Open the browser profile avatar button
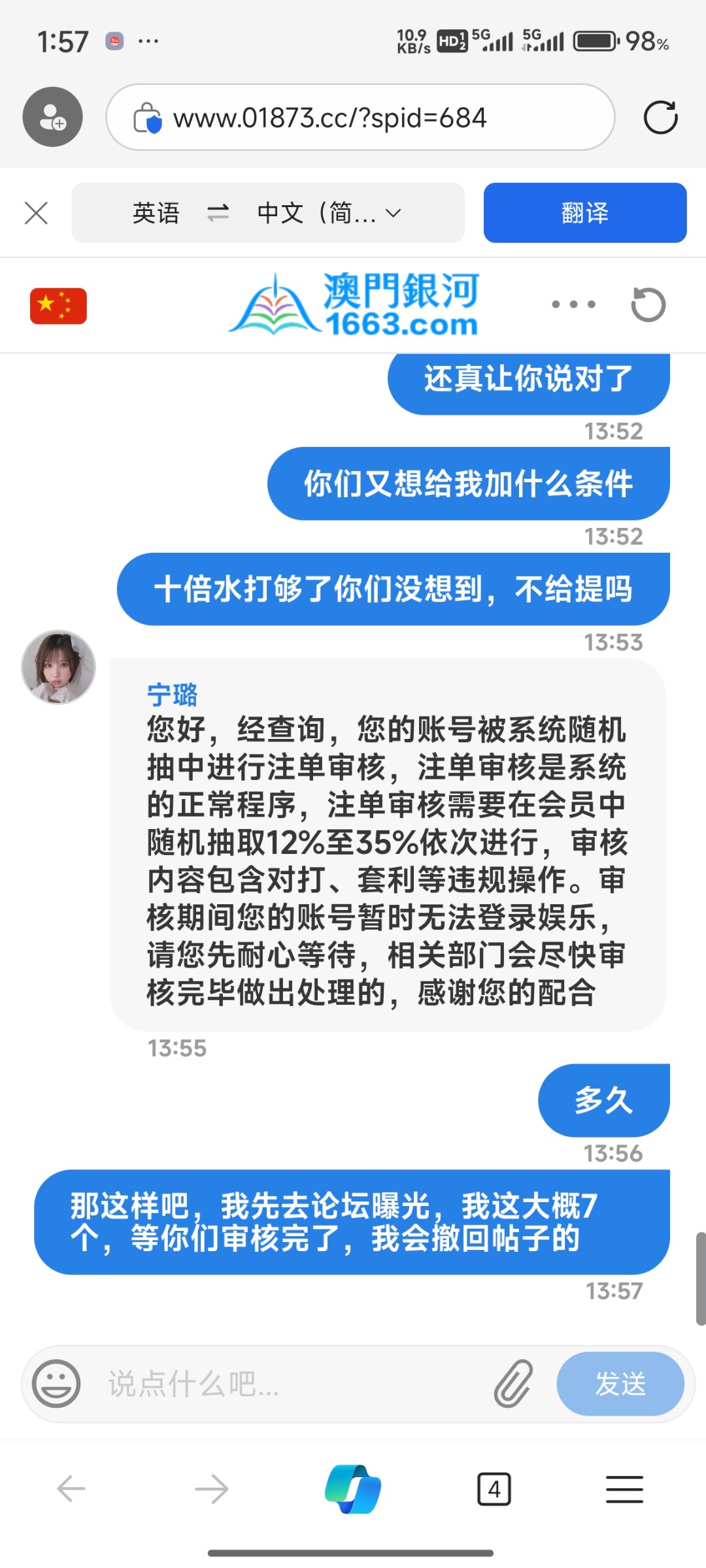The image size is (706, 1568). pos(52,118)
